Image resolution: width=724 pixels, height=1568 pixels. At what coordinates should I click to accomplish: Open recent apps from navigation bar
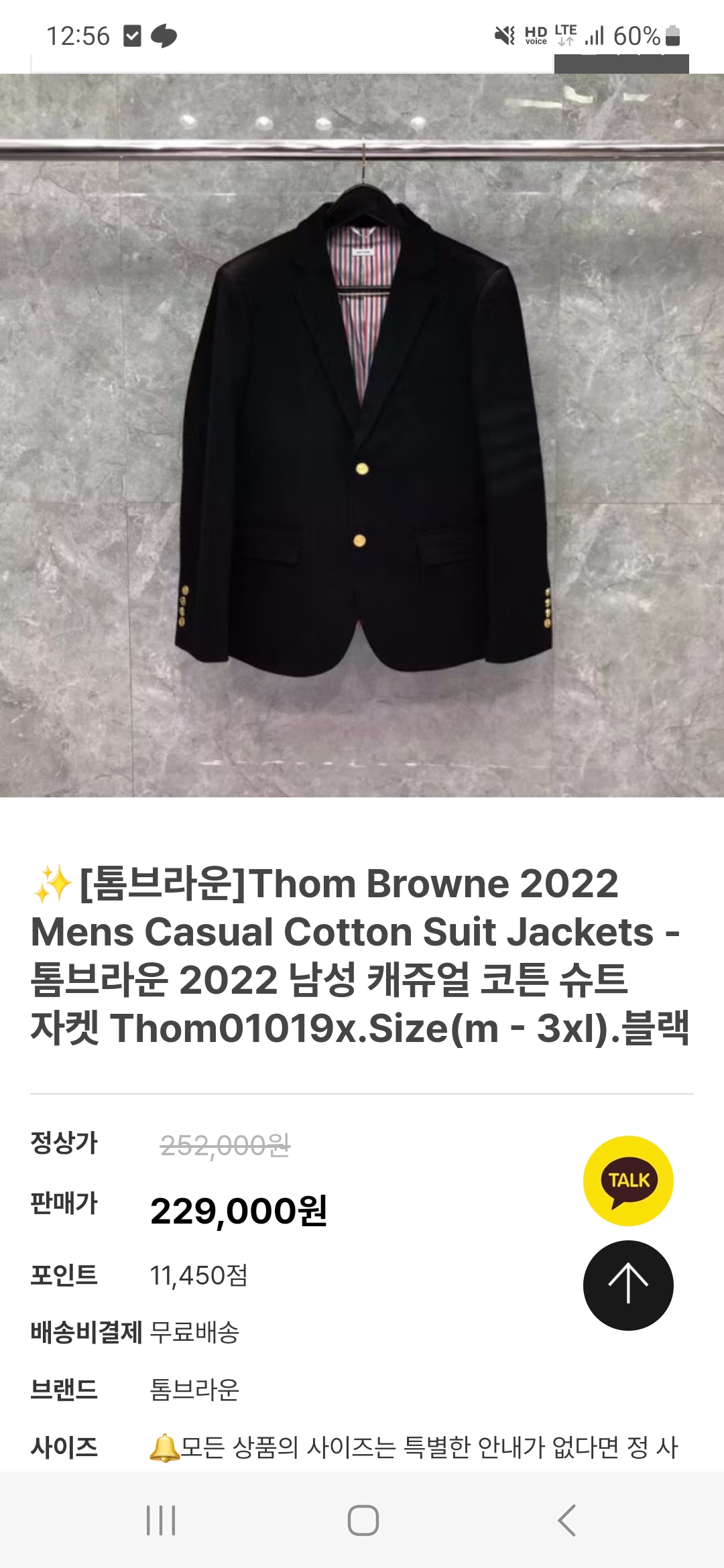pyautogui.click(x=161, y=1520)
